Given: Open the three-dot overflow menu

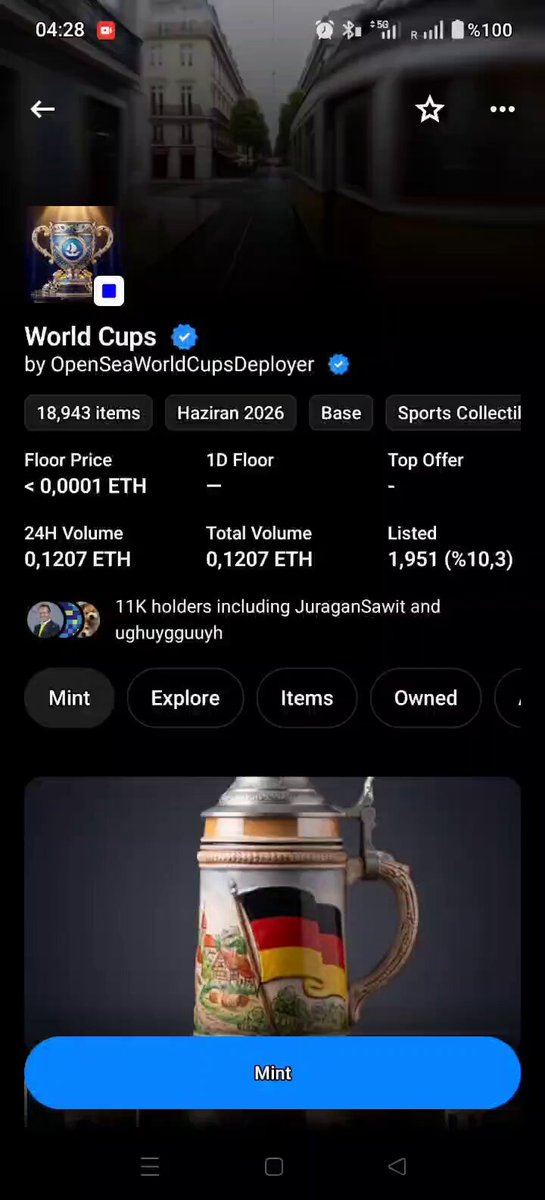Looking at the screenshot, I should coord(502,109).
